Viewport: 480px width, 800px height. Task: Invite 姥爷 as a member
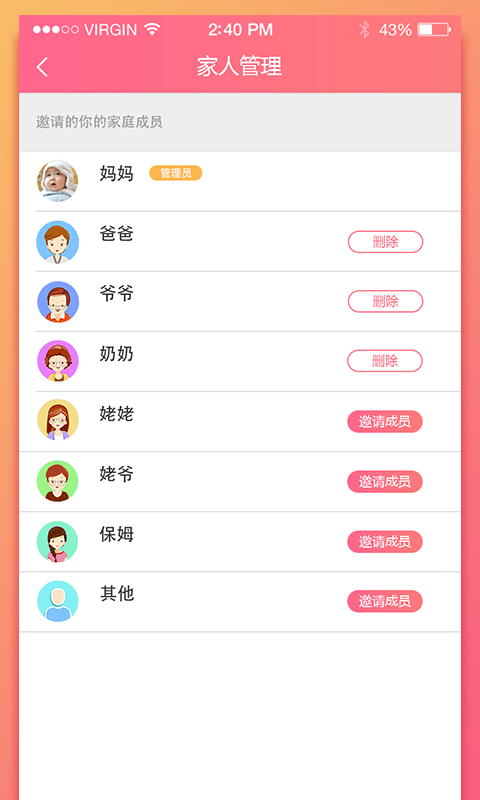click(385, 482)
